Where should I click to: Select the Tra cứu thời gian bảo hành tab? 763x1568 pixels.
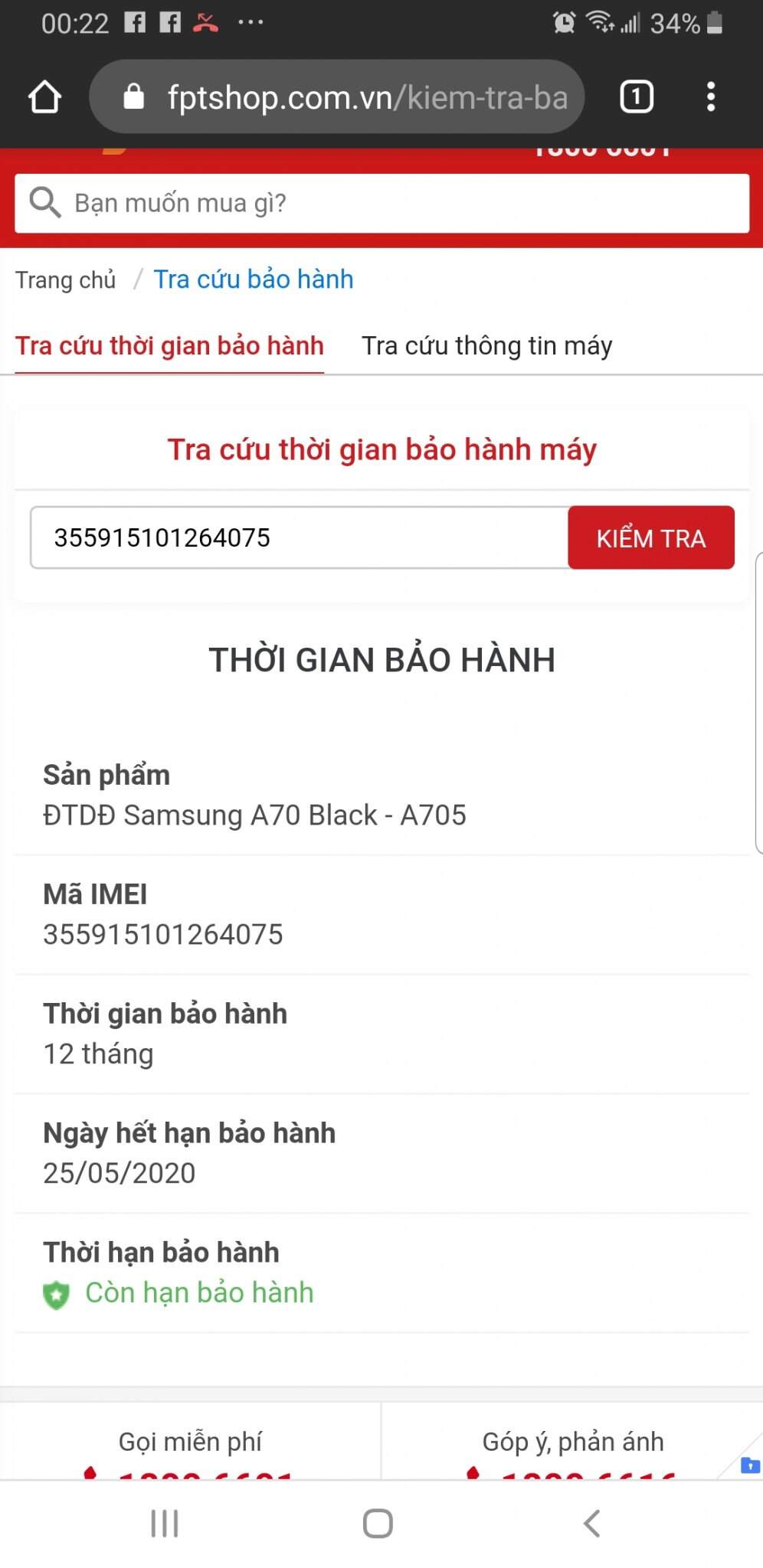[169, 346]
